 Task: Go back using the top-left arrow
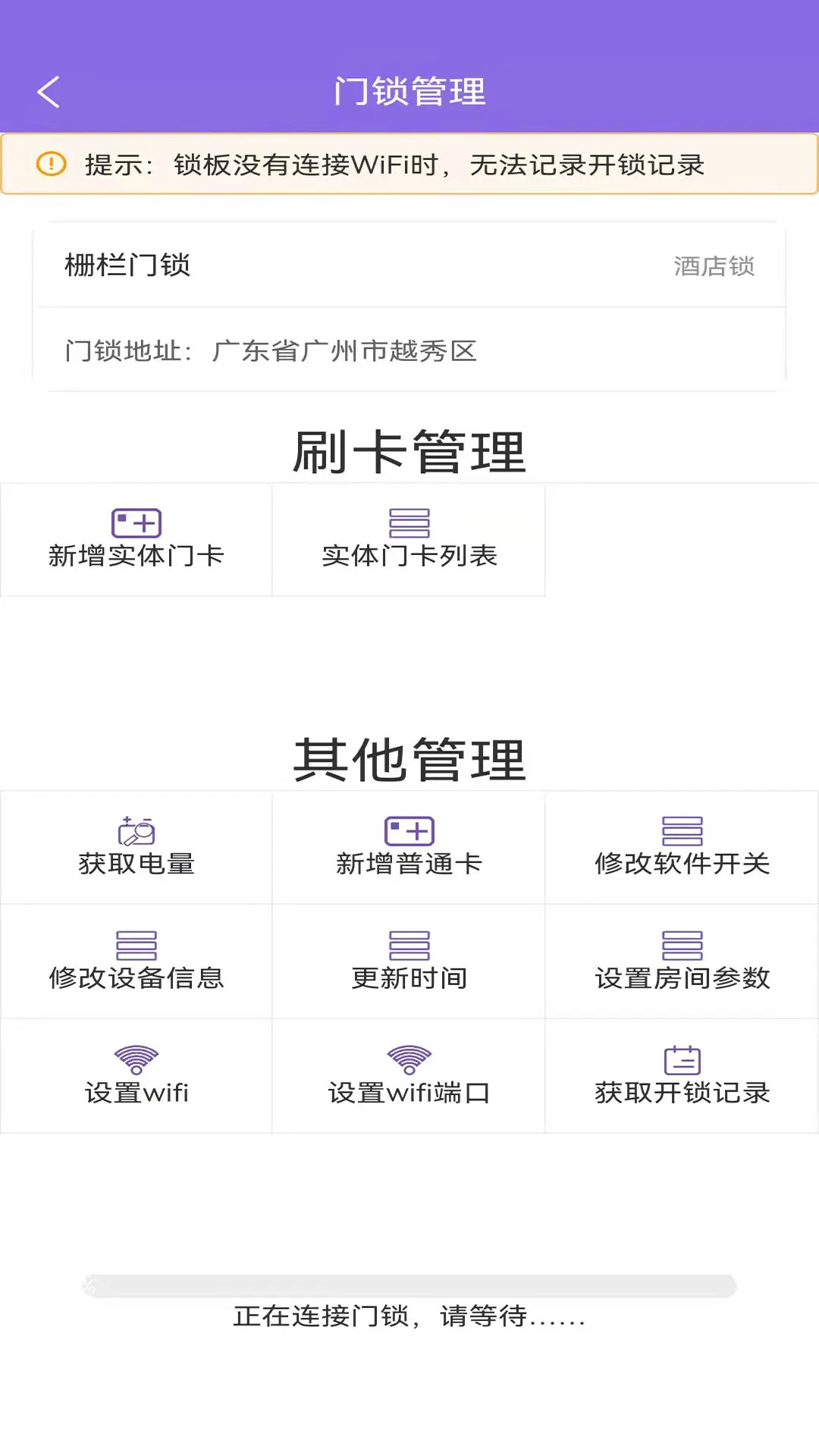48,91
